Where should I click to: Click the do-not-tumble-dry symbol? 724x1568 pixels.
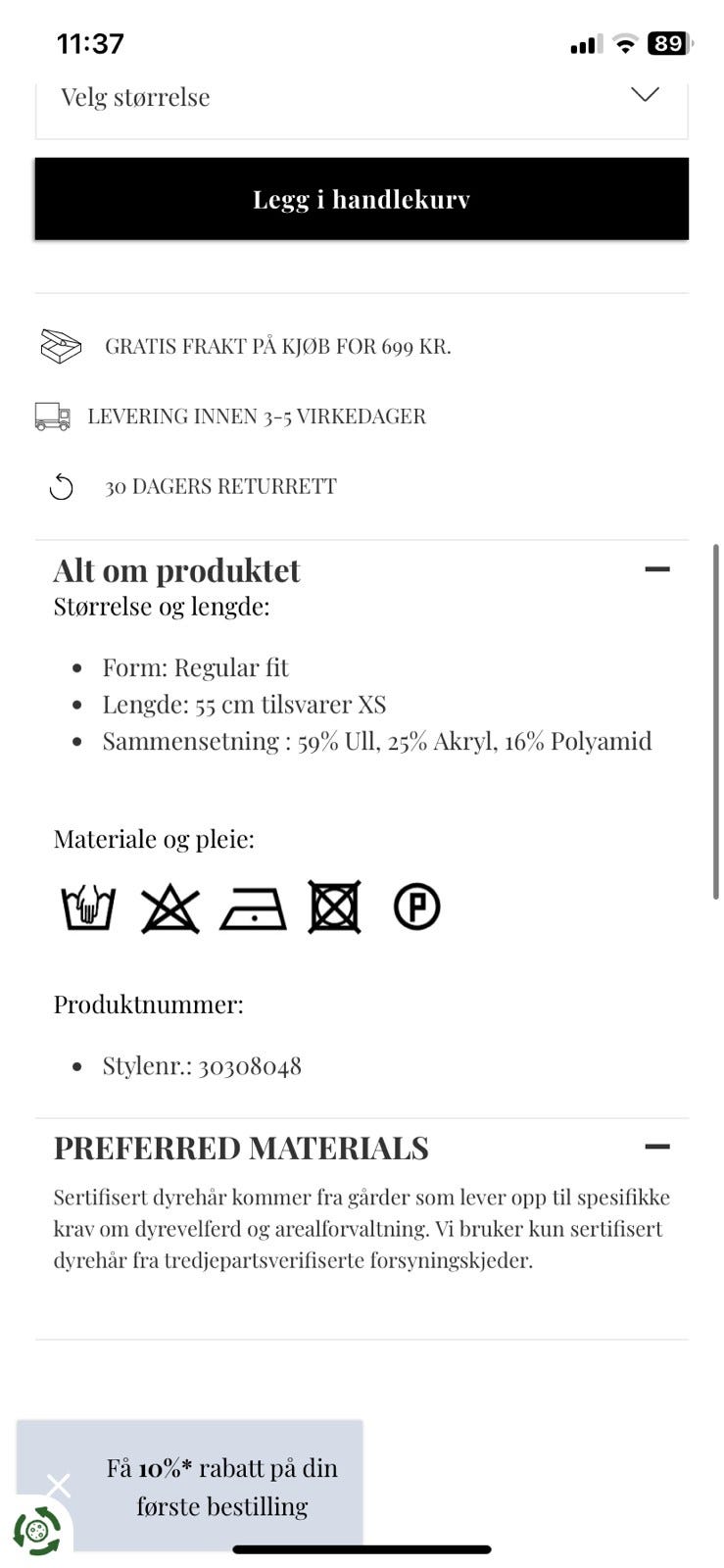click(336, 906)
